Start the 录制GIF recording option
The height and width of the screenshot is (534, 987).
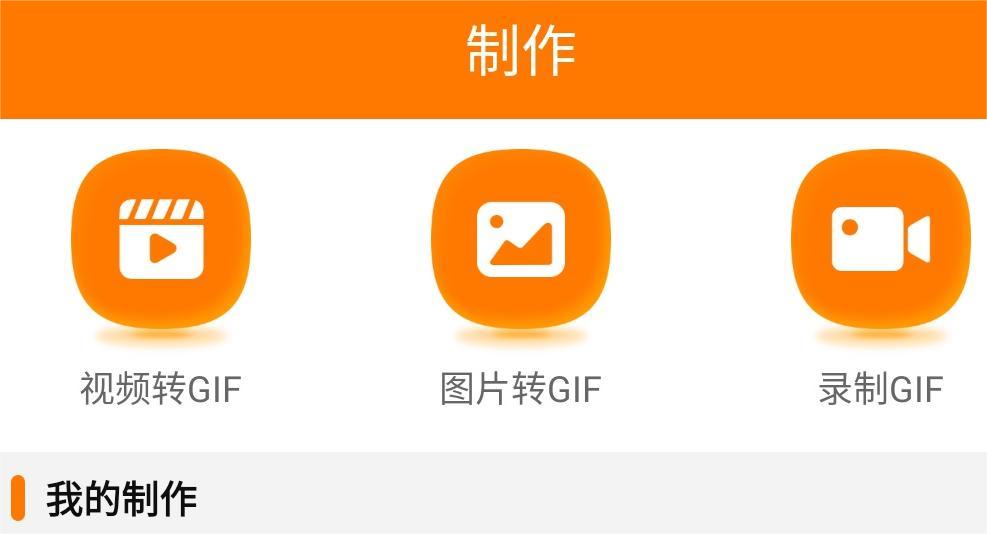click(x=880, y=240)
